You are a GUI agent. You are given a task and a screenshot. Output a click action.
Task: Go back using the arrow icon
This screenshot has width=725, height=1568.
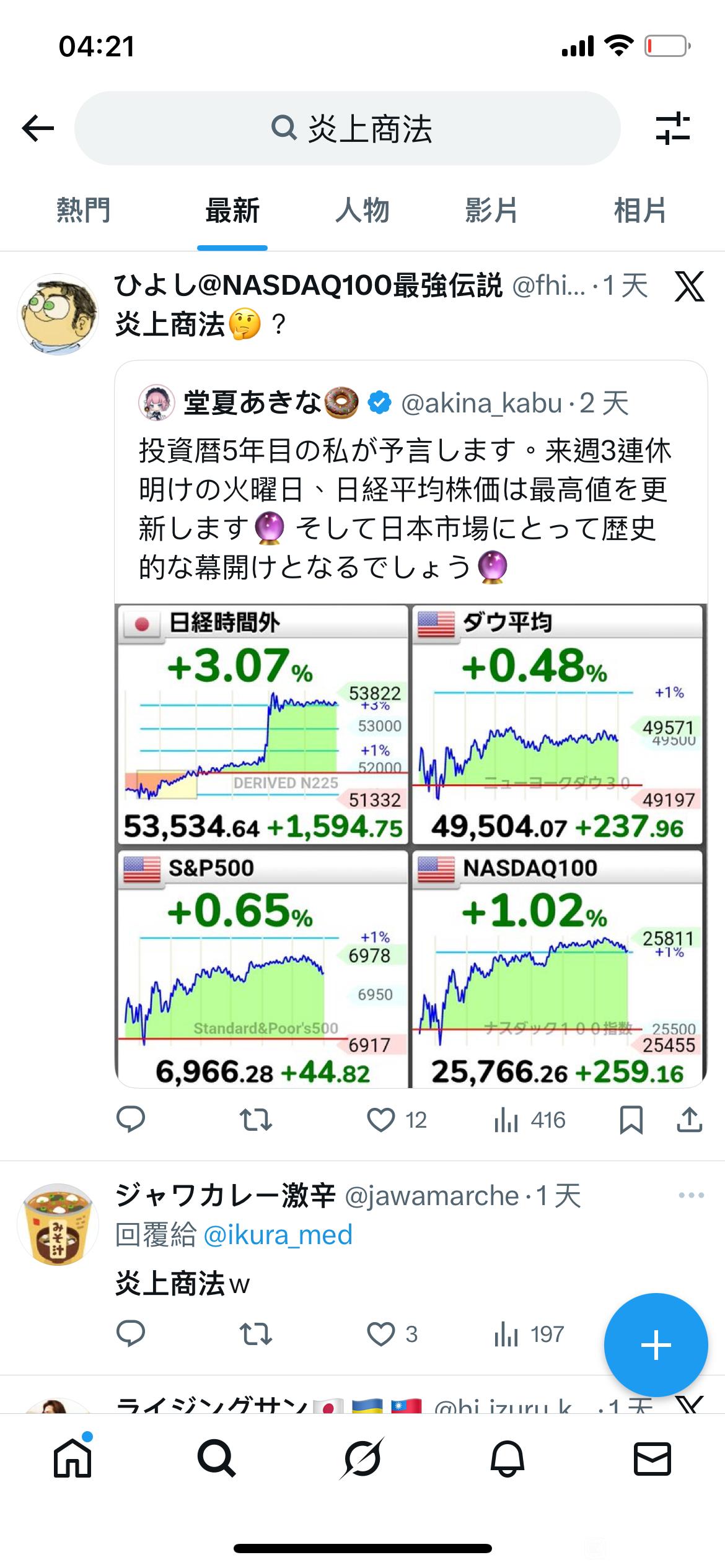[x=38, y=129]
